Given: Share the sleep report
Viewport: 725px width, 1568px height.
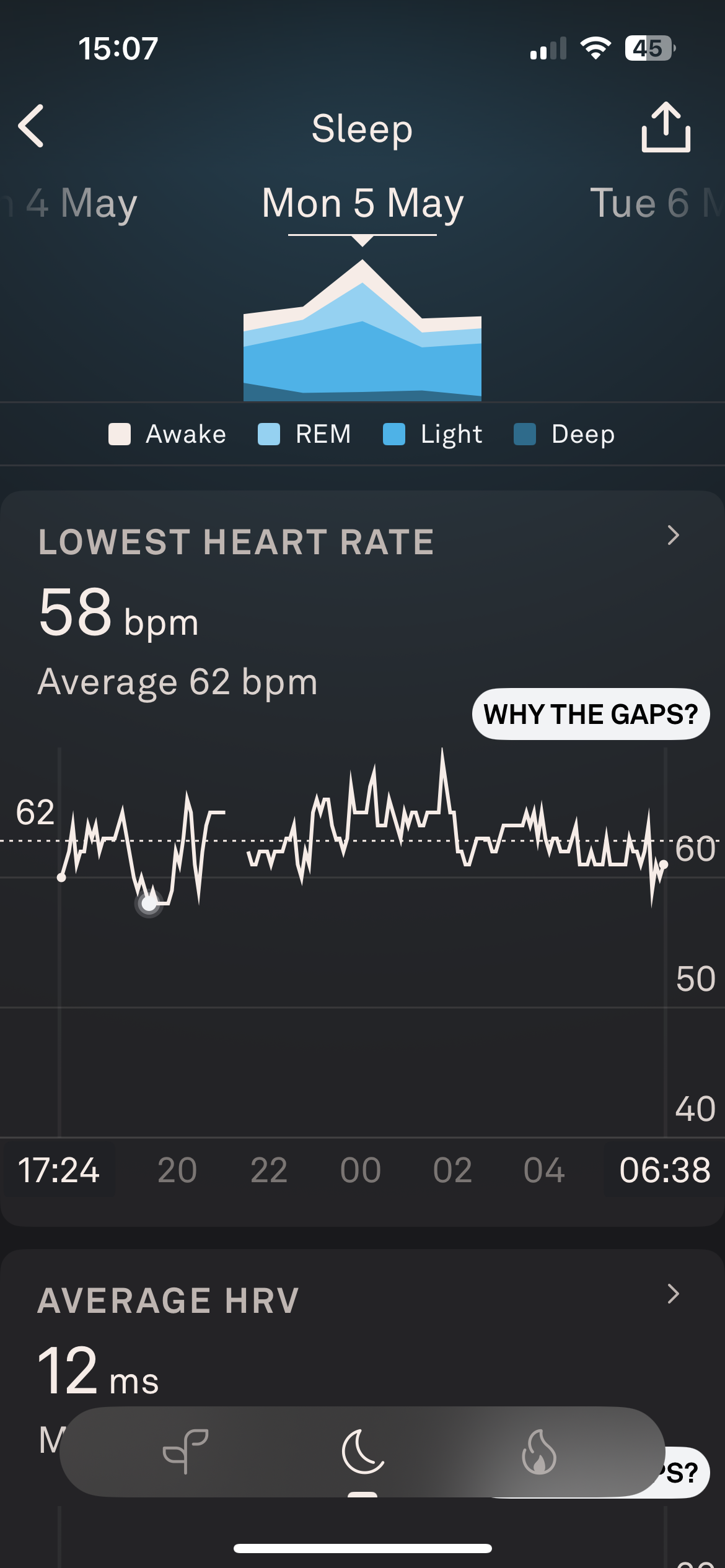Looking at the screenshot, I should (666, 128).
